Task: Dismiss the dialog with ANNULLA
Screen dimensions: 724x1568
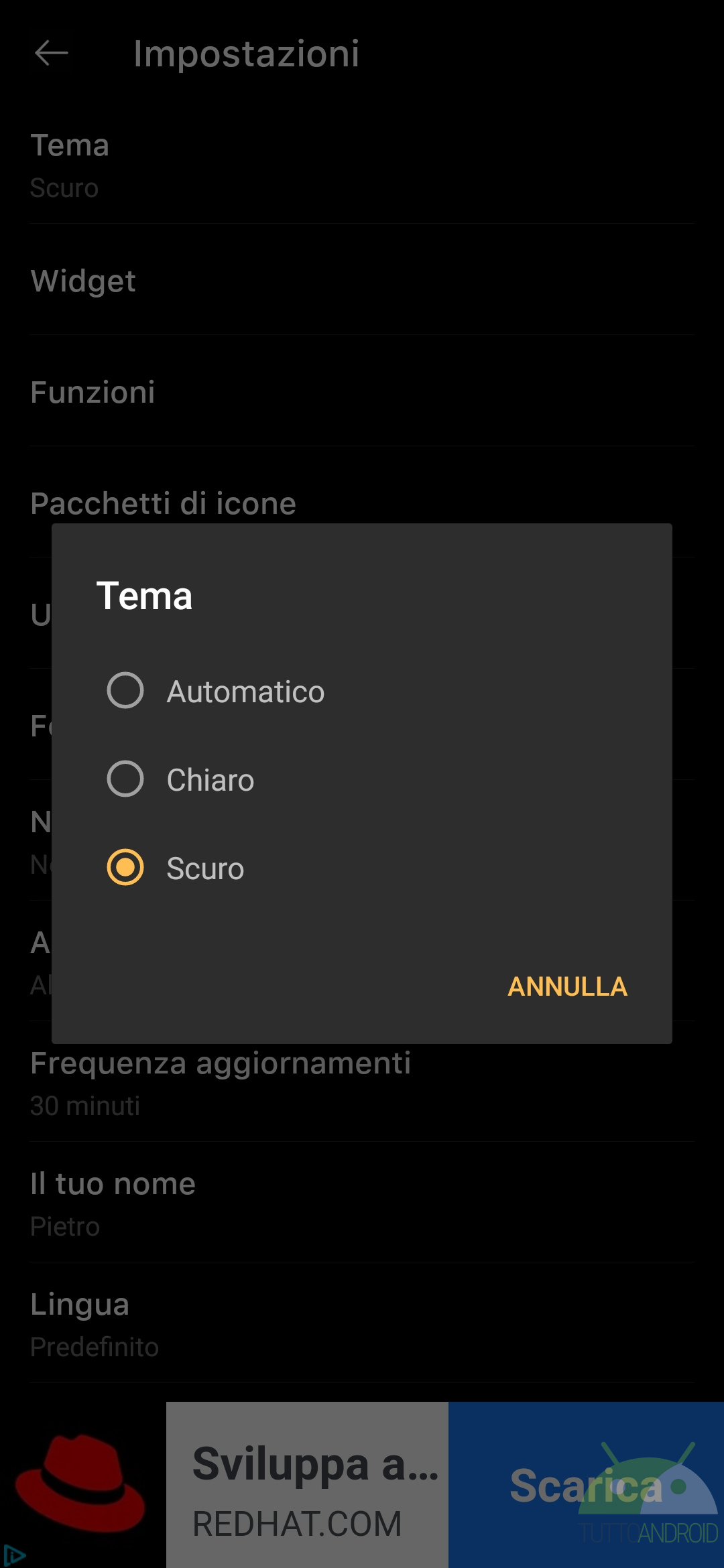Action: pyautogui.click(x=567, y=986)
